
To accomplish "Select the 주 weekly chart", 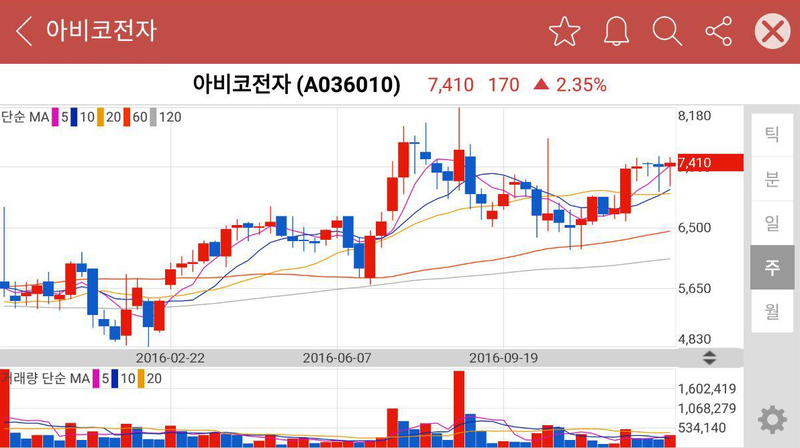I will coord(771,266).
